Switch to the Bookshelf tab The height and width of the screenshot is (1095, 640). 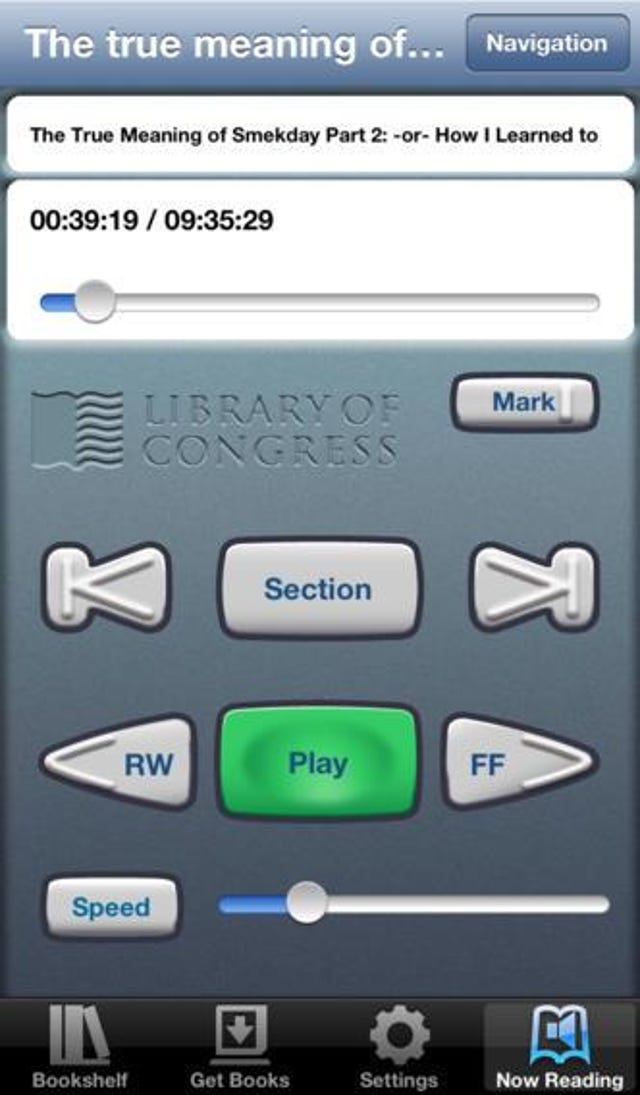[79, 1049]
